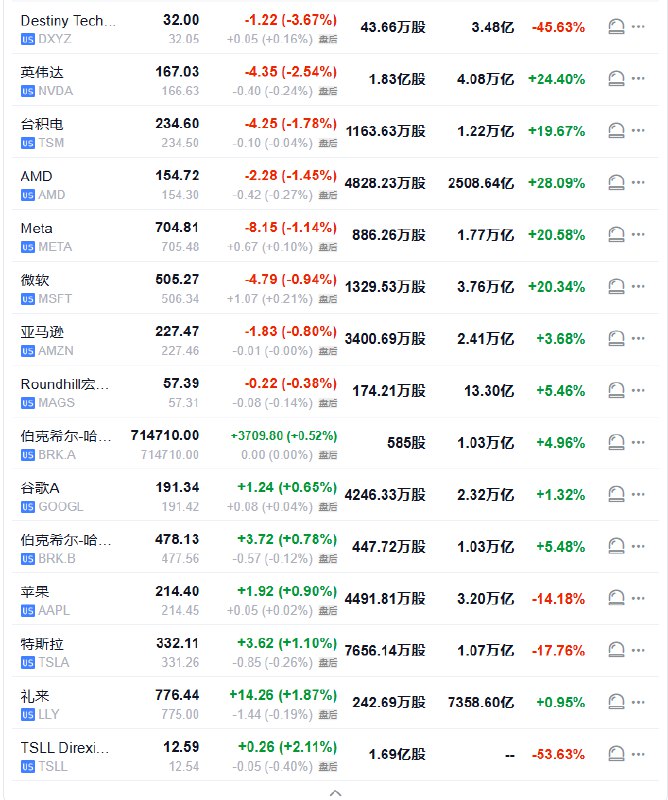Open the overflow menu for 苹果
This screenshot has height=800, width=668.
pyautogui.click(x=640, y=598)
